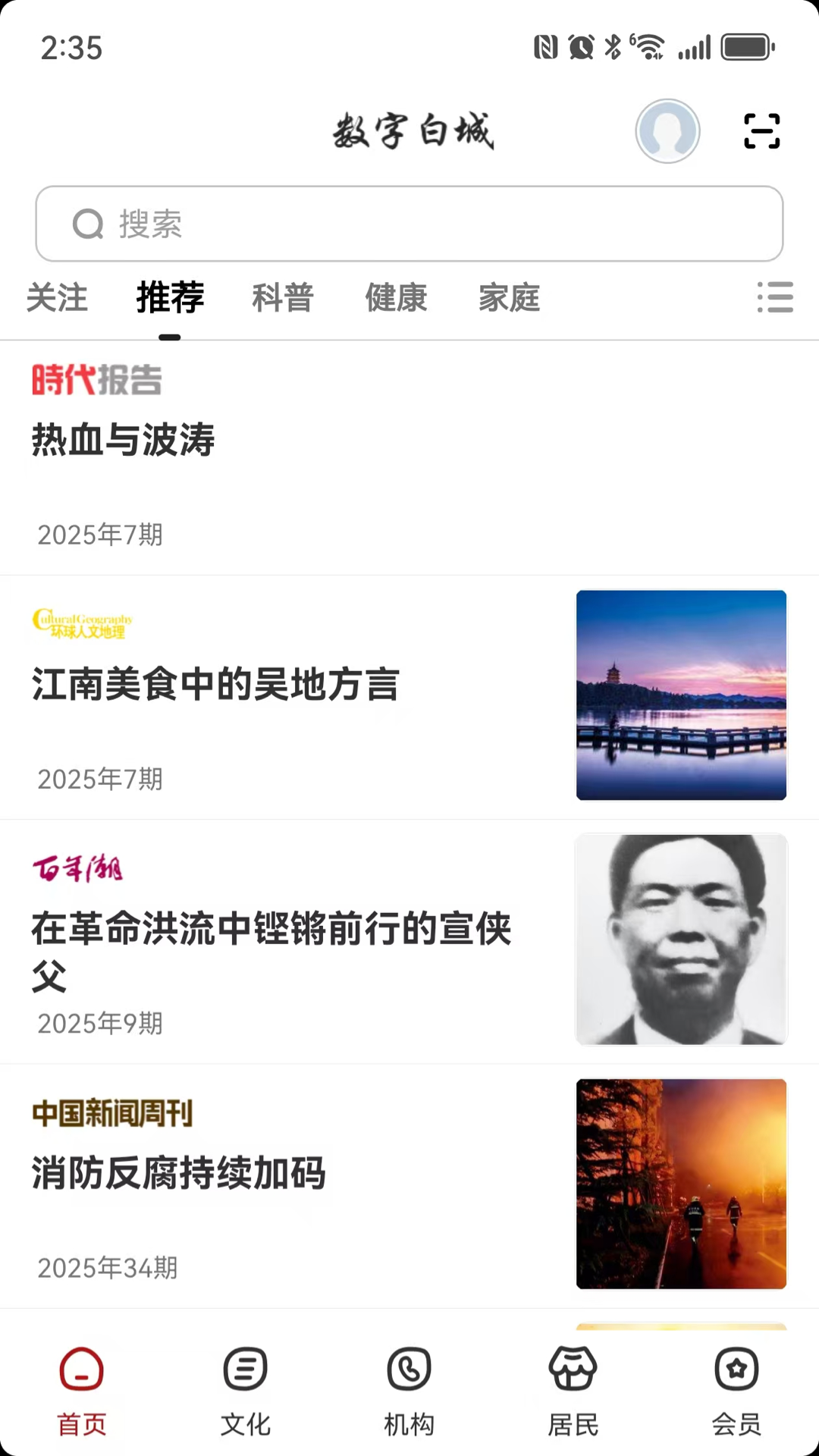
Task: Open the user profile avatar
Action: click(x=667, y=131)
